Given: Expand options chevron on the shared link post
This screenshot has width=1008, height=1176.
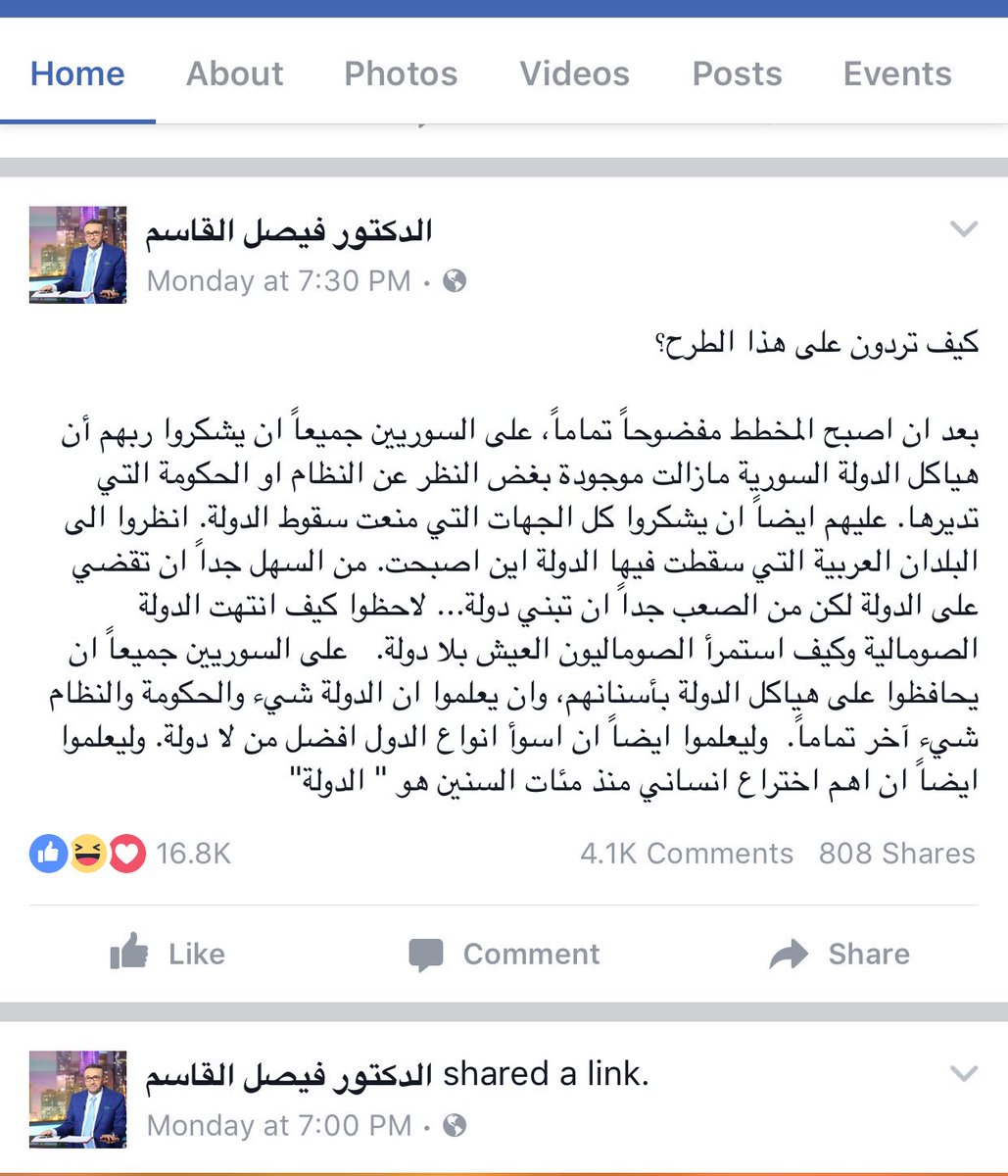Looking at the screenshot, I should [964, 1074].
